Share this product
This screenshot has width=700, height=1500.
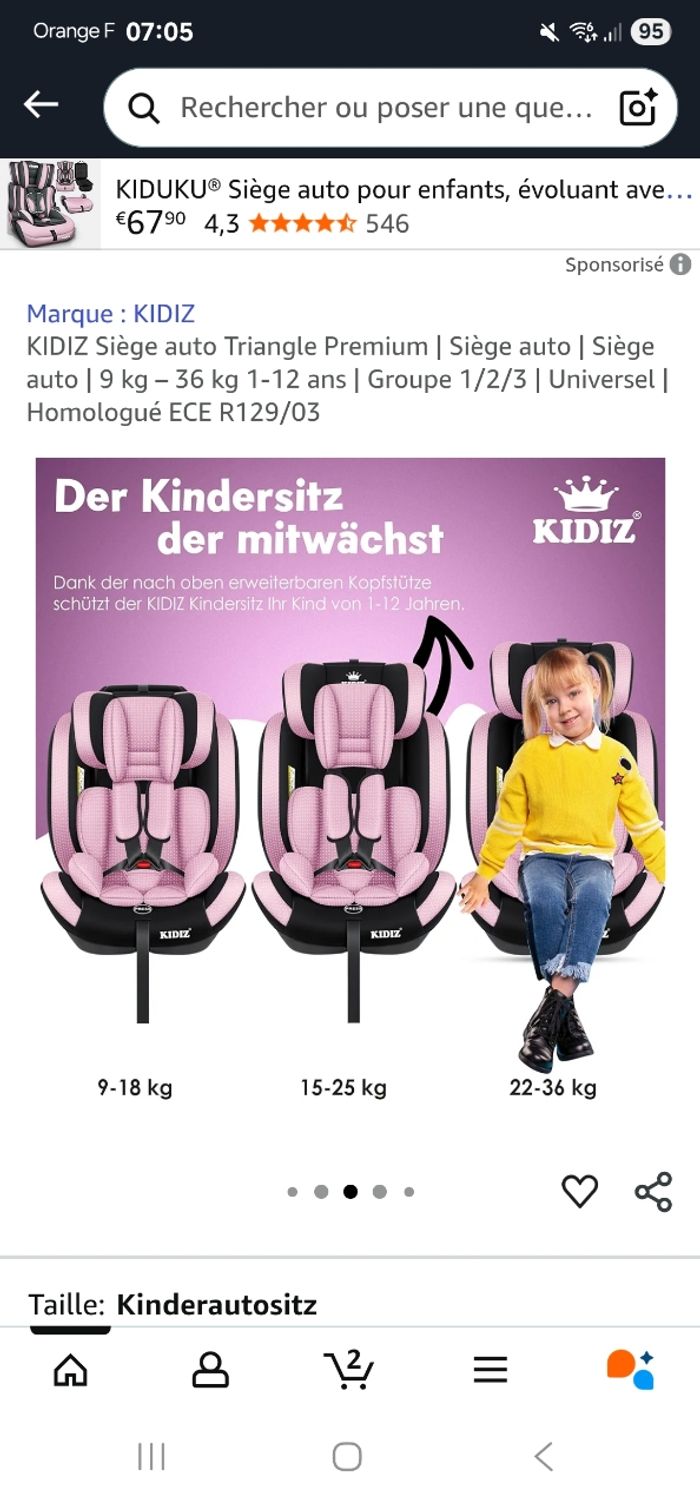tap(653, 1191)
